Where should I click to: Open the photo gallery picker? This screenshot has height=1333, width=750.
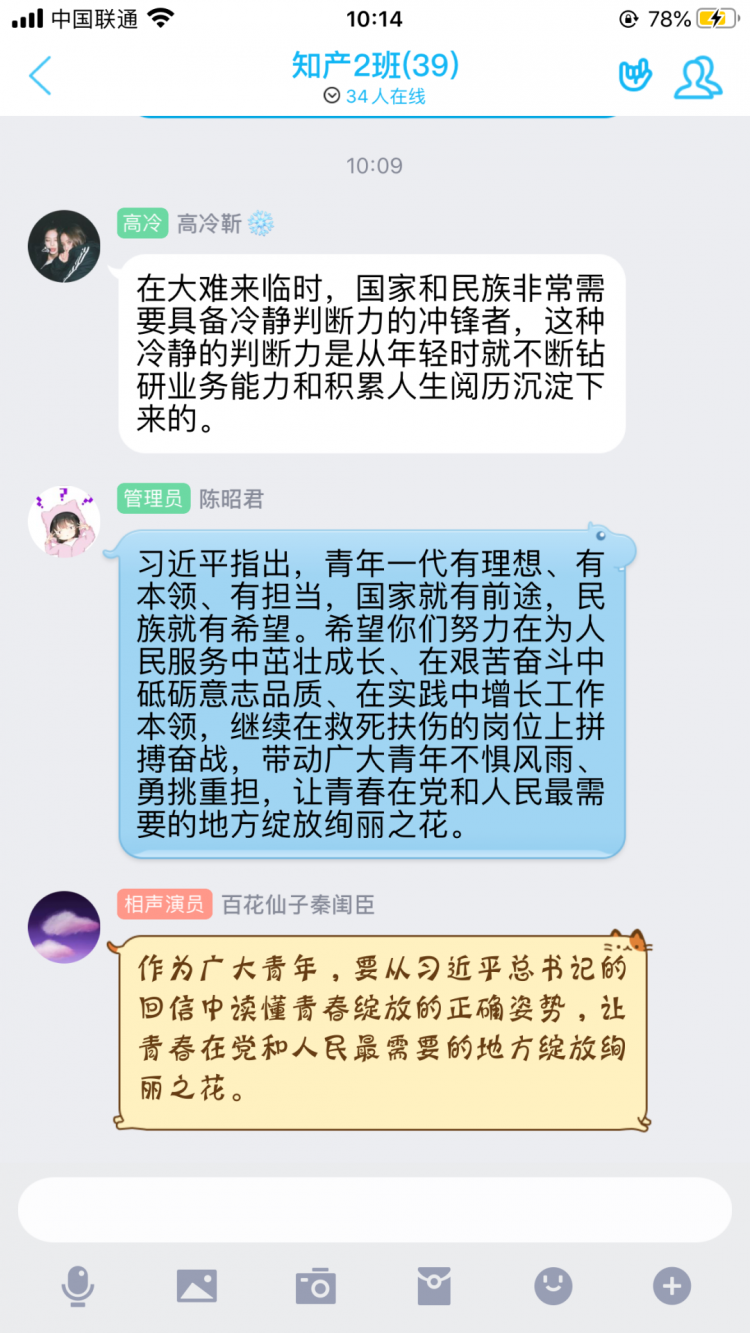click(x=197, y=1285)
